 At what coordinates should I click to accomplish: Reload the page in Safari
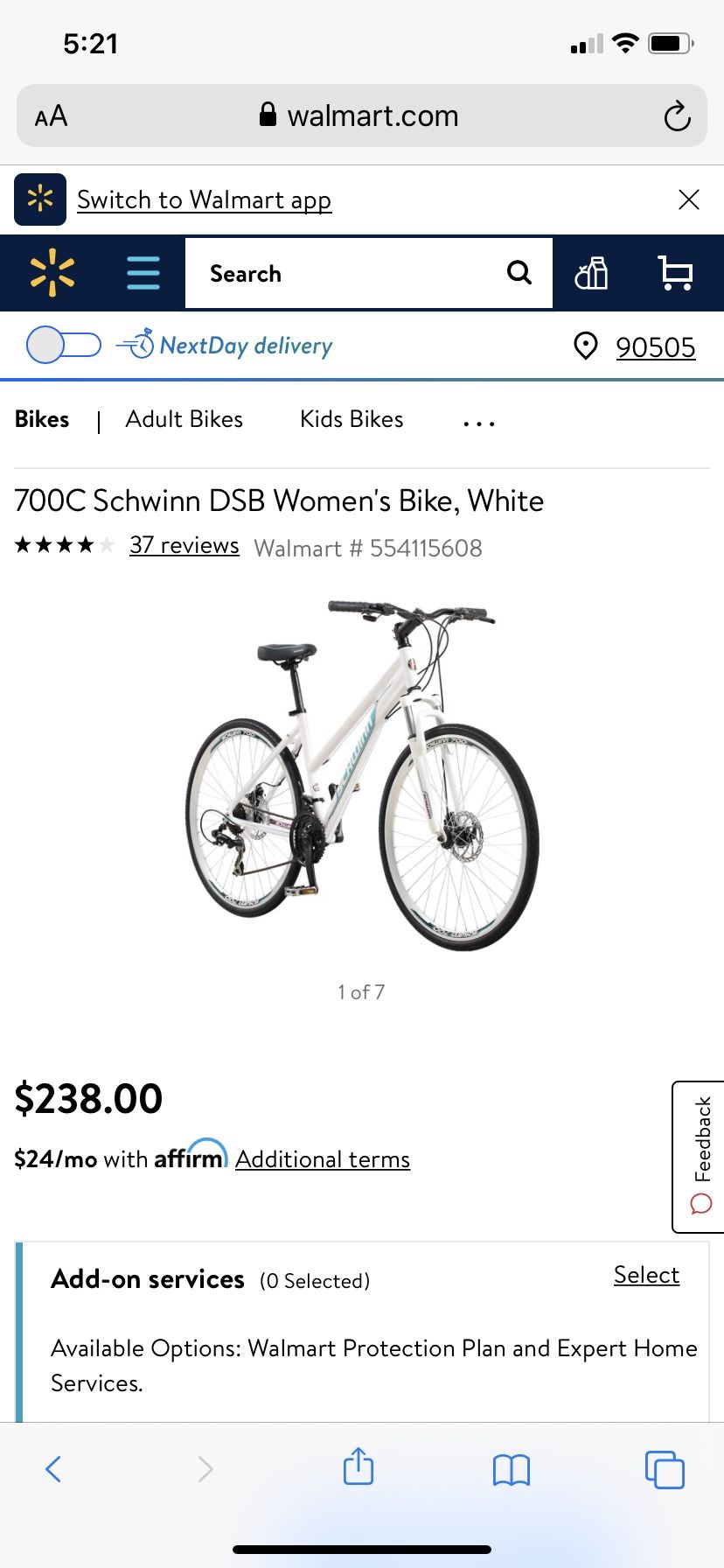click(677, 115)
